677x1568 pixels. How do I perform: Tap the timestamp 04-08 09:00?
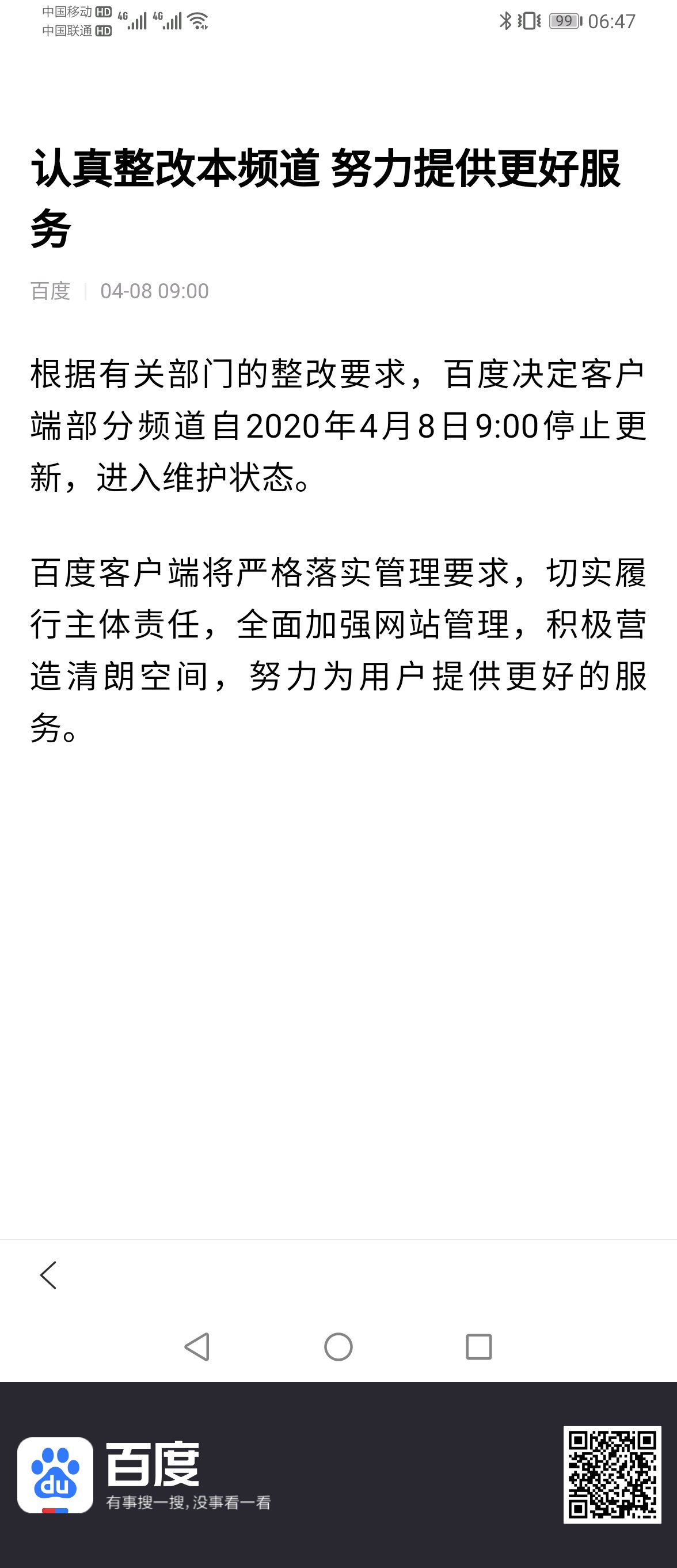click(154, 291)
